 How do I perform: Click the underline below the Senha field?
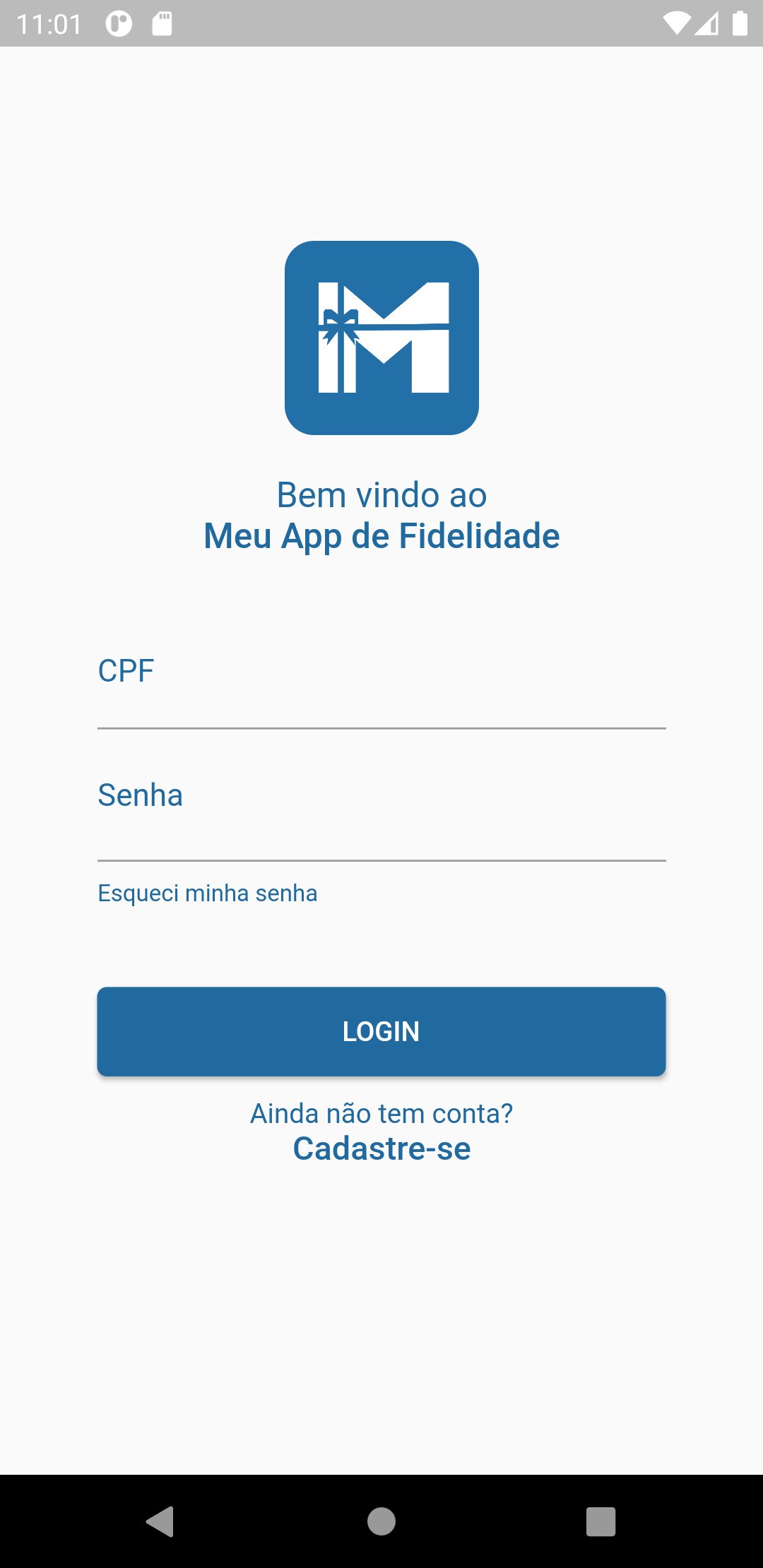pos(381,859)
